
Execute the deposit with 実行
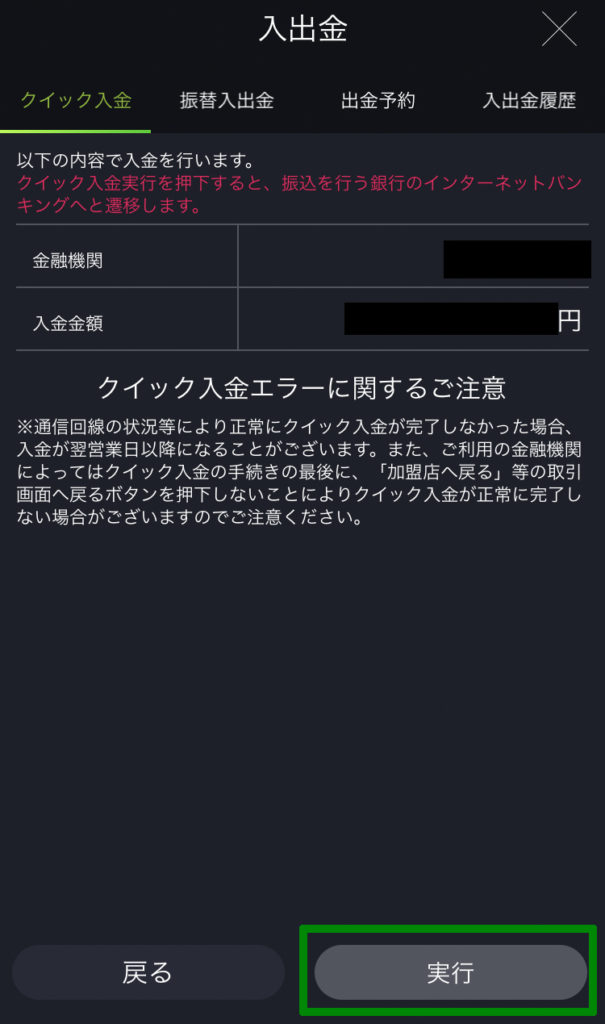pyautogui.click(x=451, y=972)
